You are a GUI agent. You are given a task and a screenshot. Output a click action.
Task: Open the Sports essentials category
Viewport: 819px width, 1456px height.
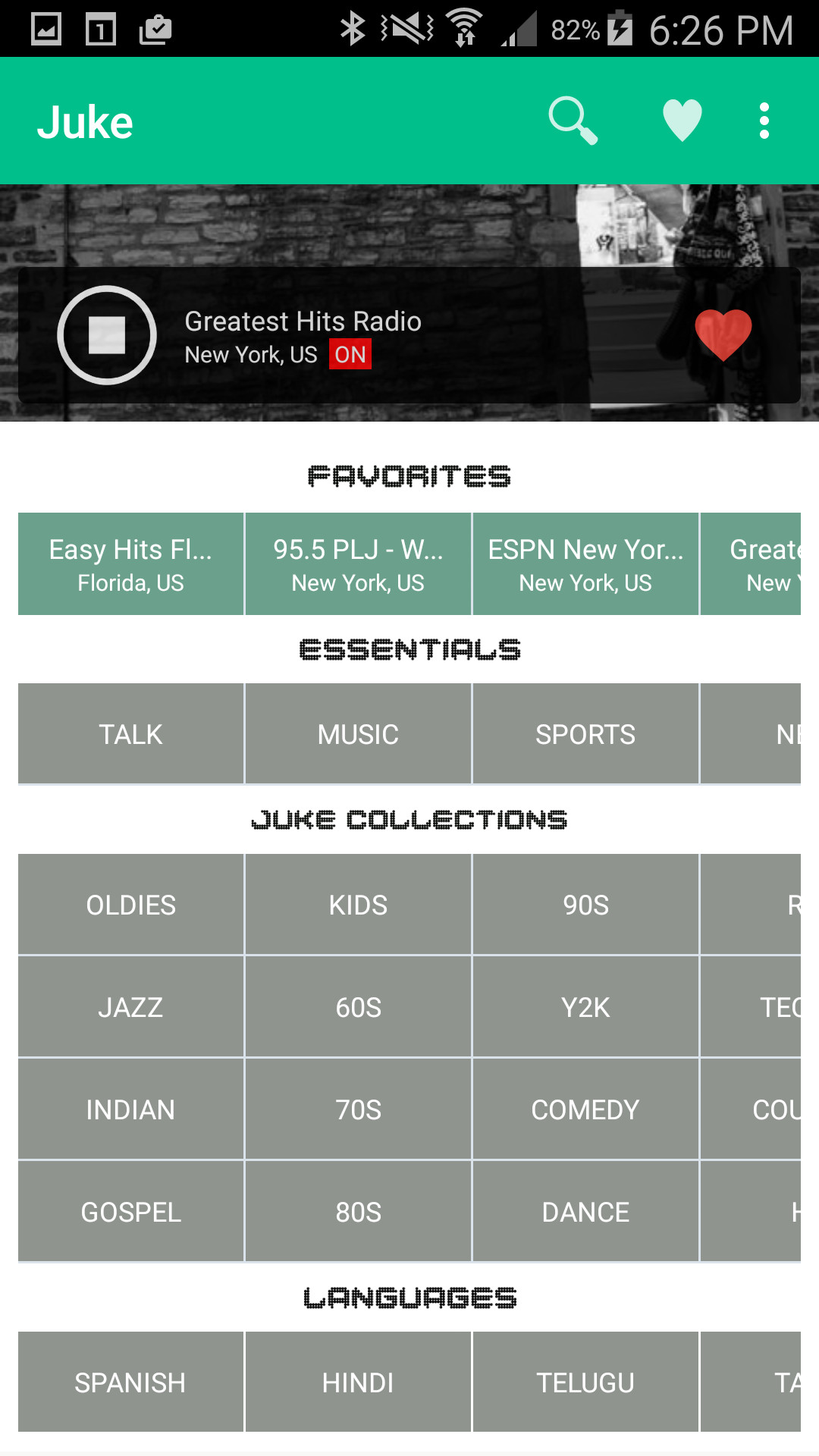tap(585, 734)
